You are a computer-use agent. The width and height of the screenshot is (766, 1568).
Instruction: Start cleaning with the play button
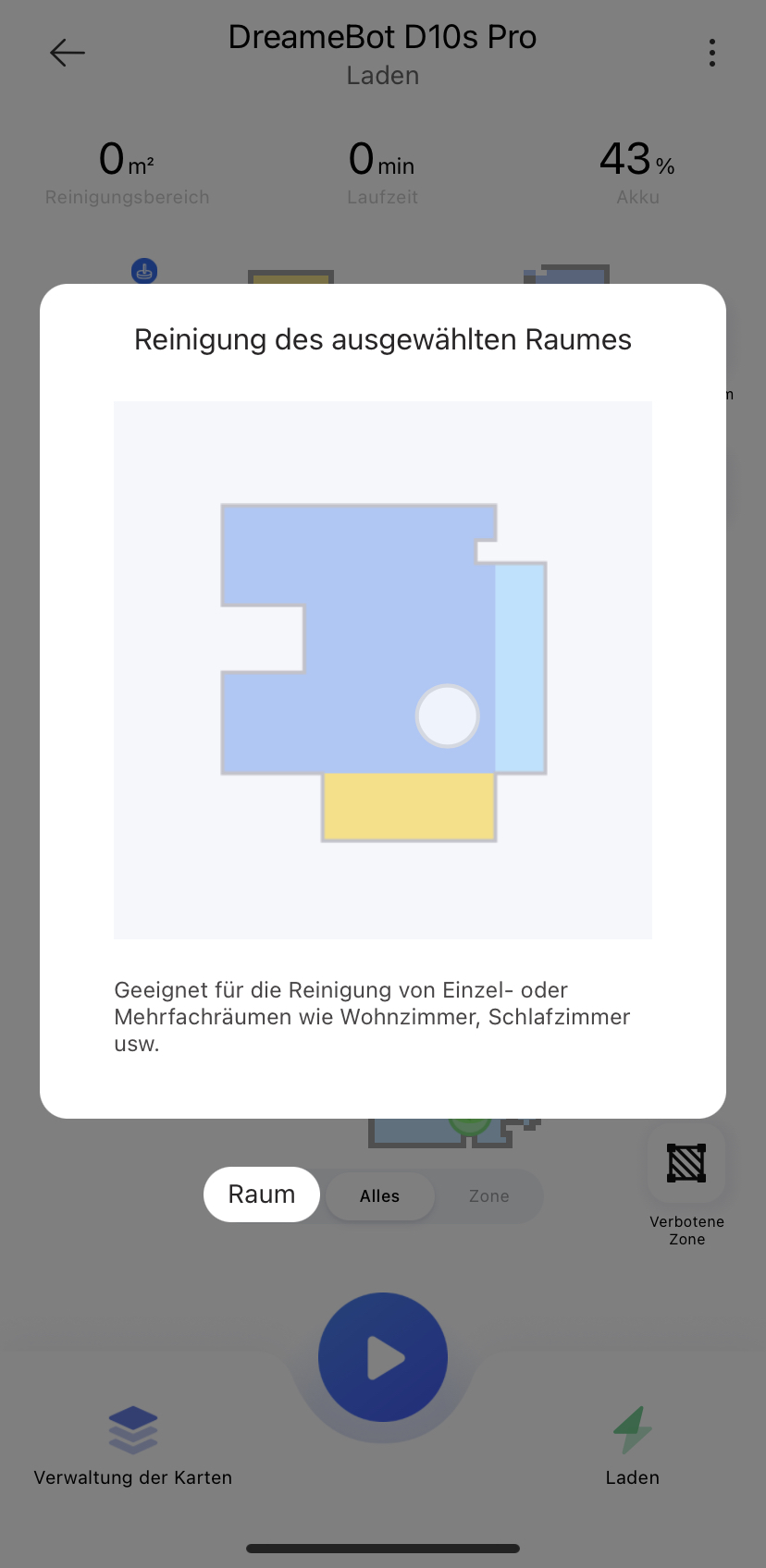(383, 1357)
